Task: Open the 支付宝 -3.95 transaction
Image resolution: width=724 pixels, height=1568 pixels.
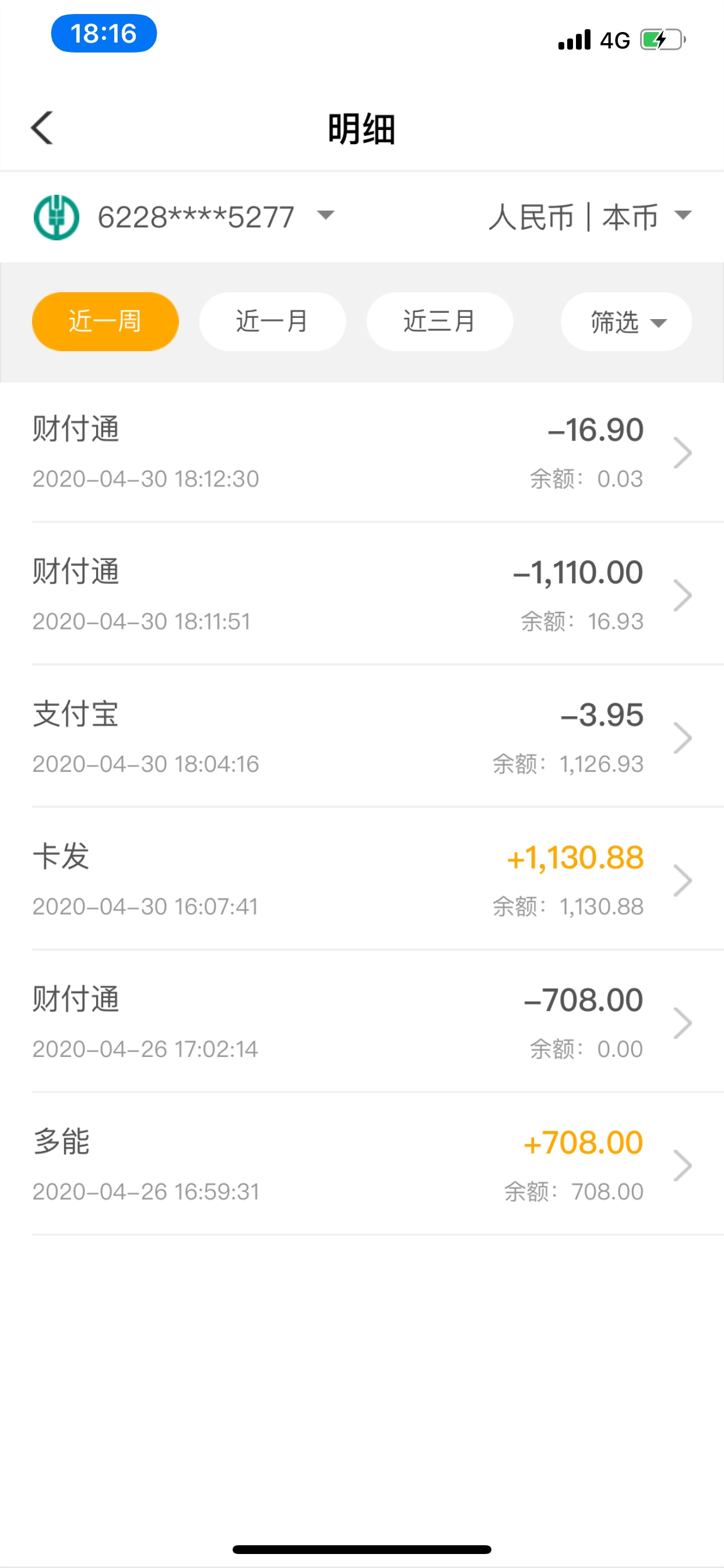Action: click(x=362, y=737)
